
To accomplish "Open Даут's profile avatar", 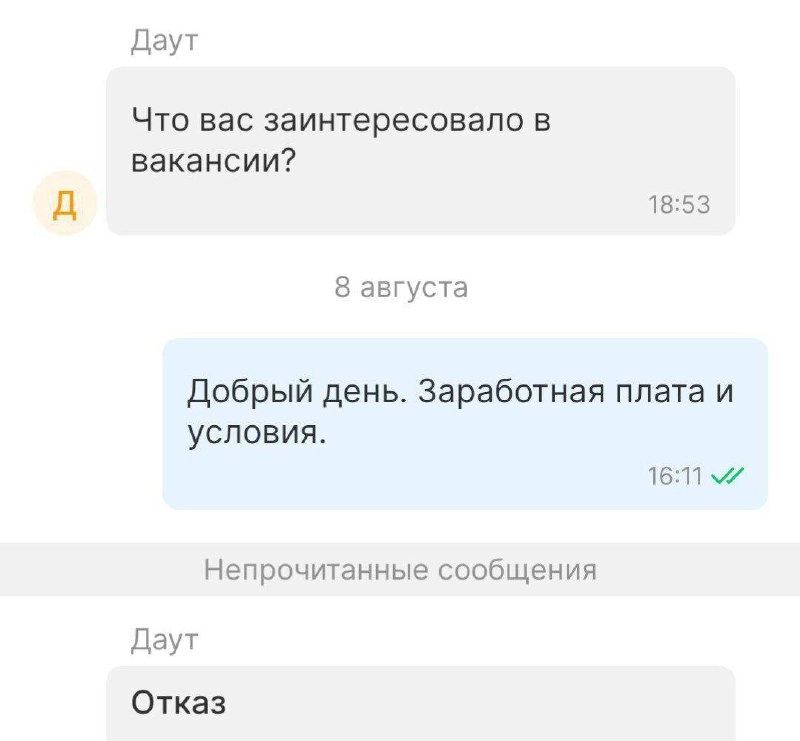I will [65, 204].
